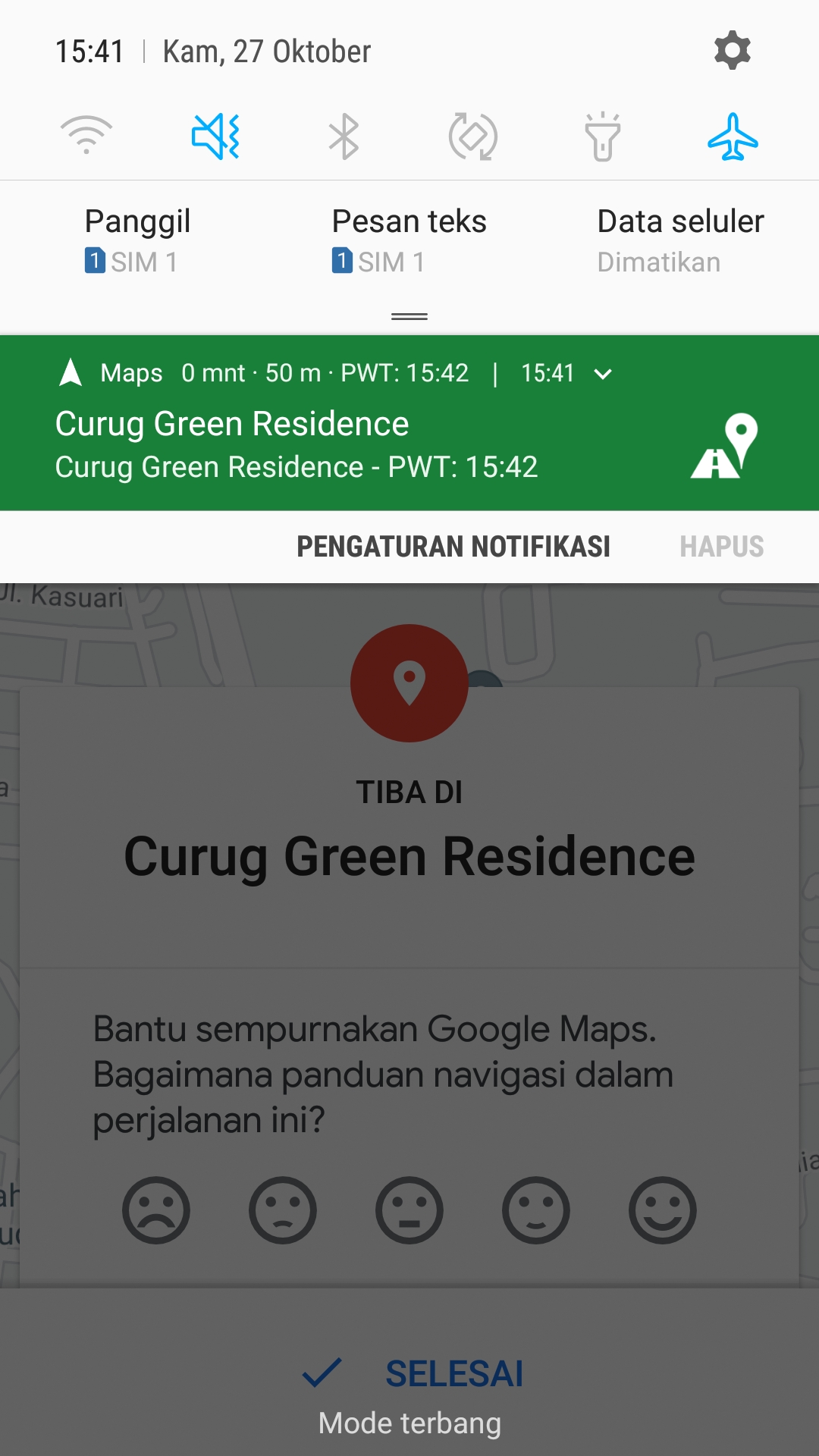Turn on Wi-Fi quick toggle
819x1456 pixels.
[x=86, y=136]
